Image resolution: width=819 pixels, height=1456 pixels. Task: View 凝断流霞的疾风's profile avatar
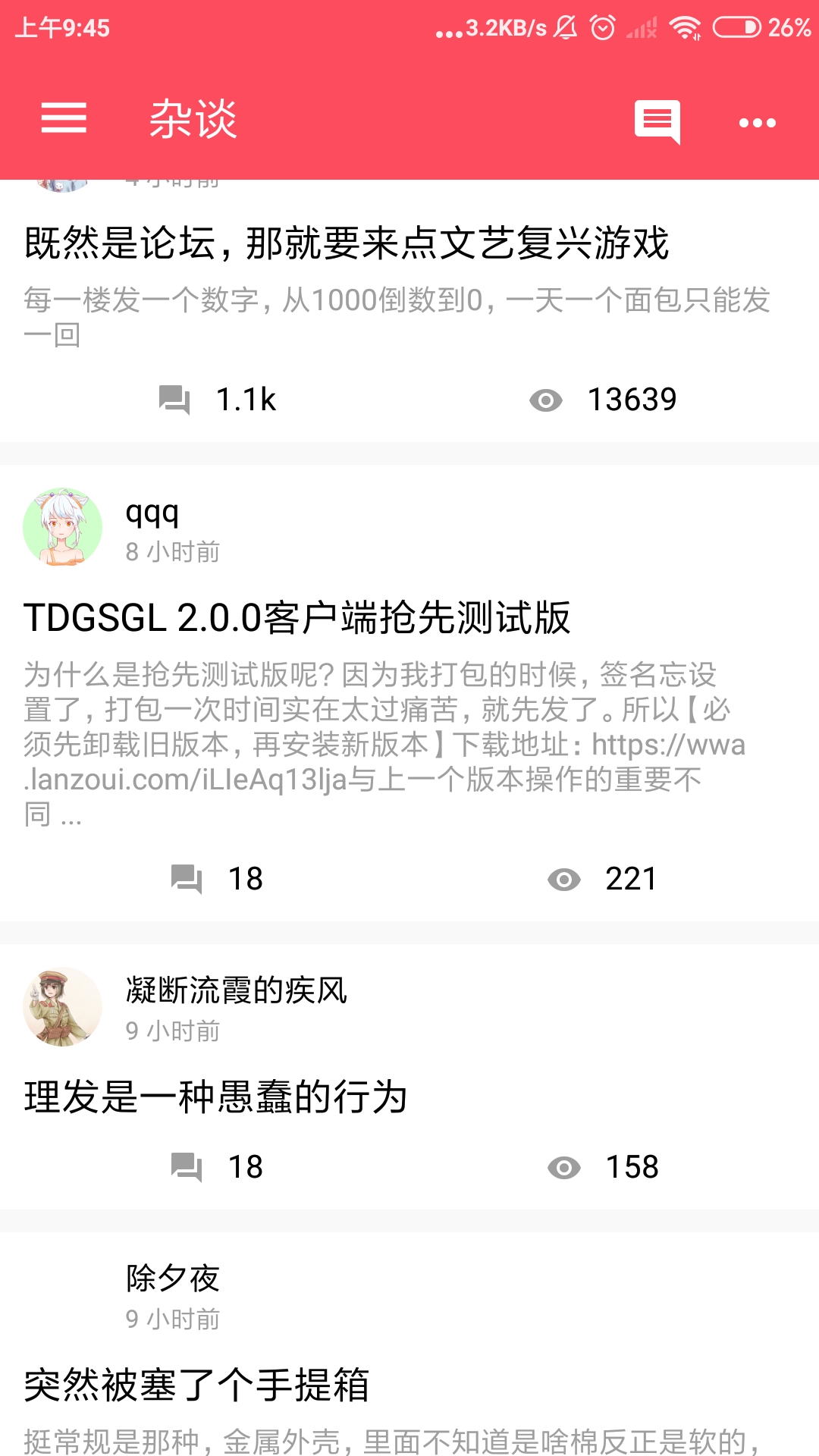[x=62, y=1006]
